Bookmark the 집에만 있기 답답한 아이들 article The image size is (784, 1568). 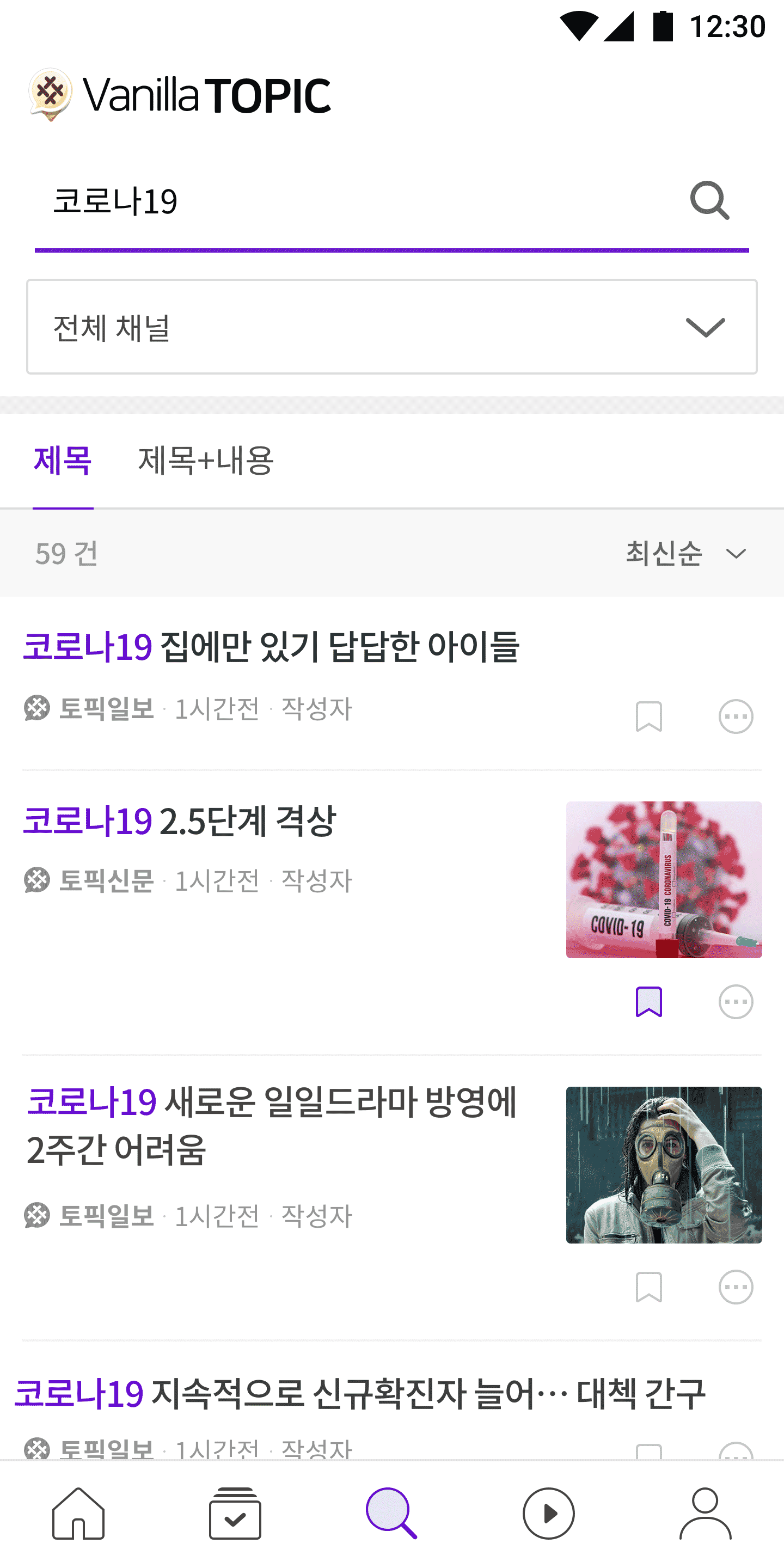(x=648, y=716)
